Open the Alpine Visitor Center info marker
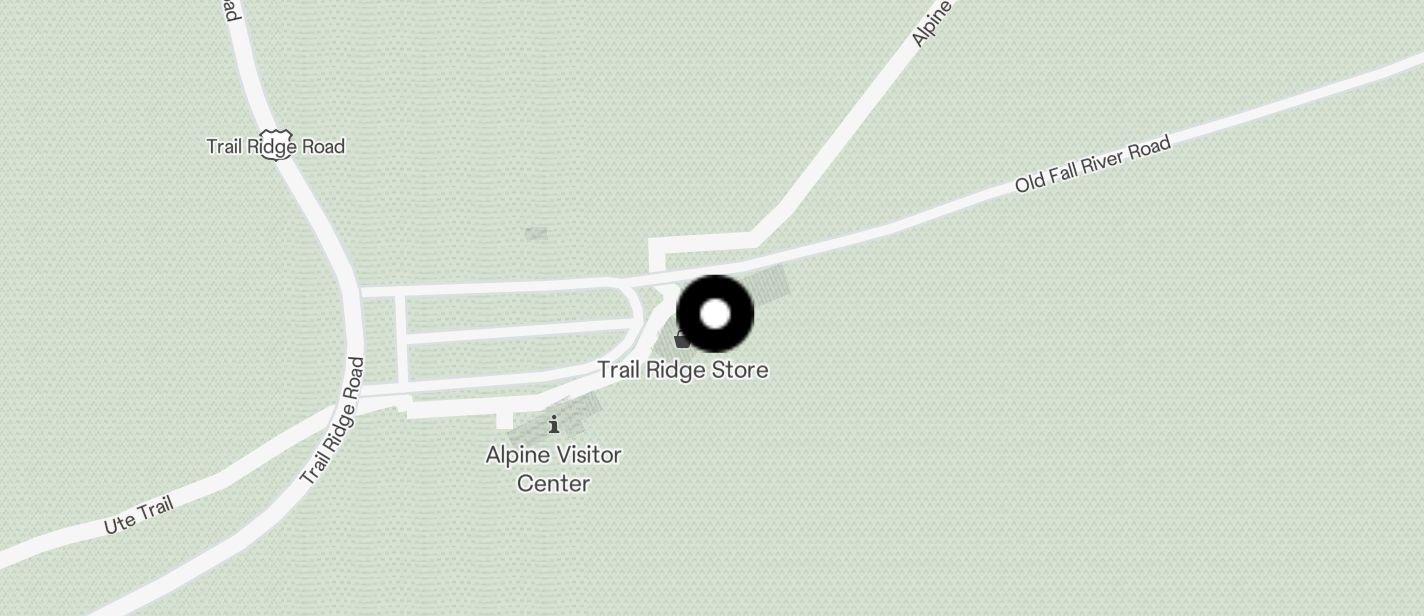Viewport: 1424px width, 616px height. [553, 424]
